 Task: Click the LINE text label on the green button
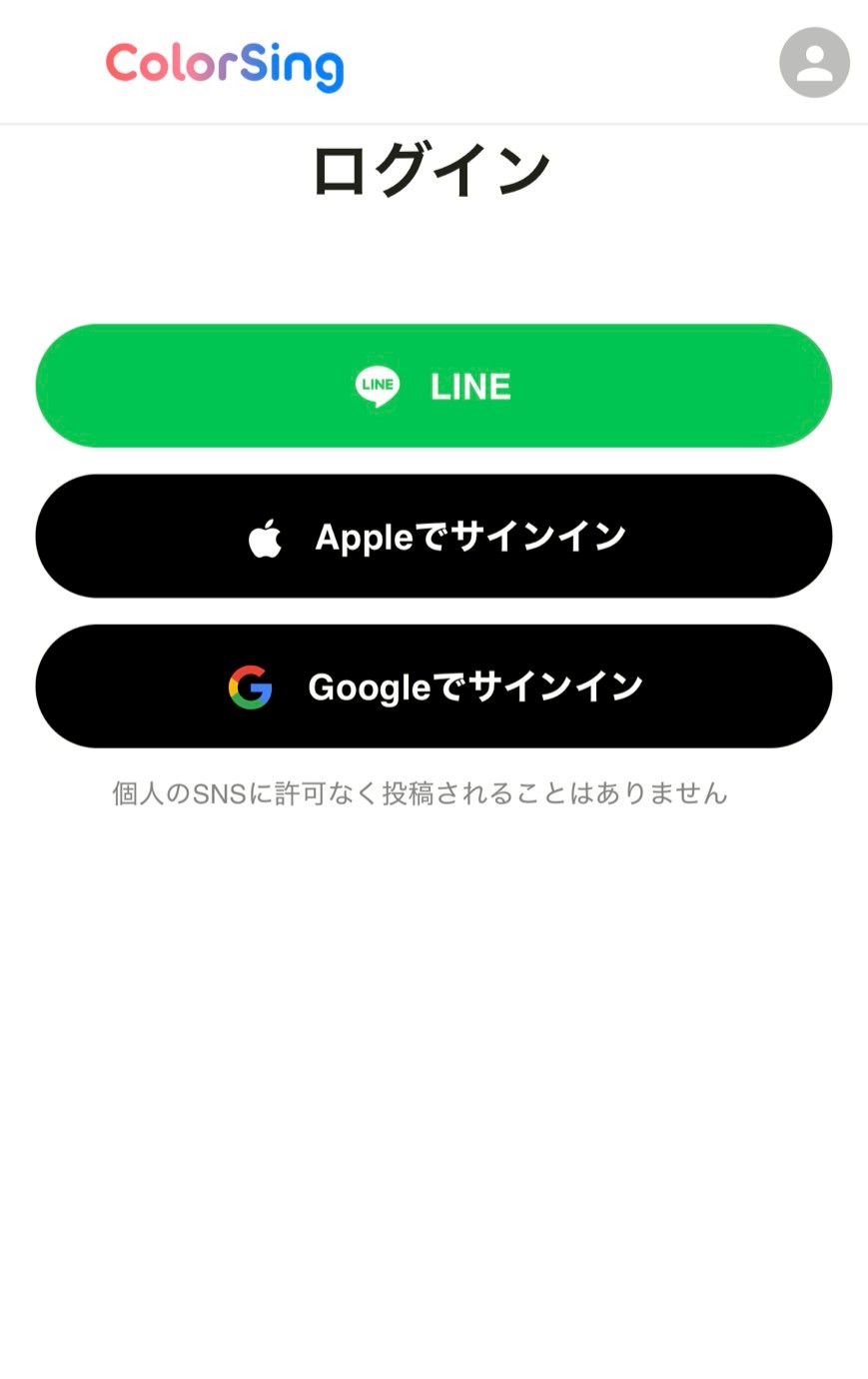[469, 387]
